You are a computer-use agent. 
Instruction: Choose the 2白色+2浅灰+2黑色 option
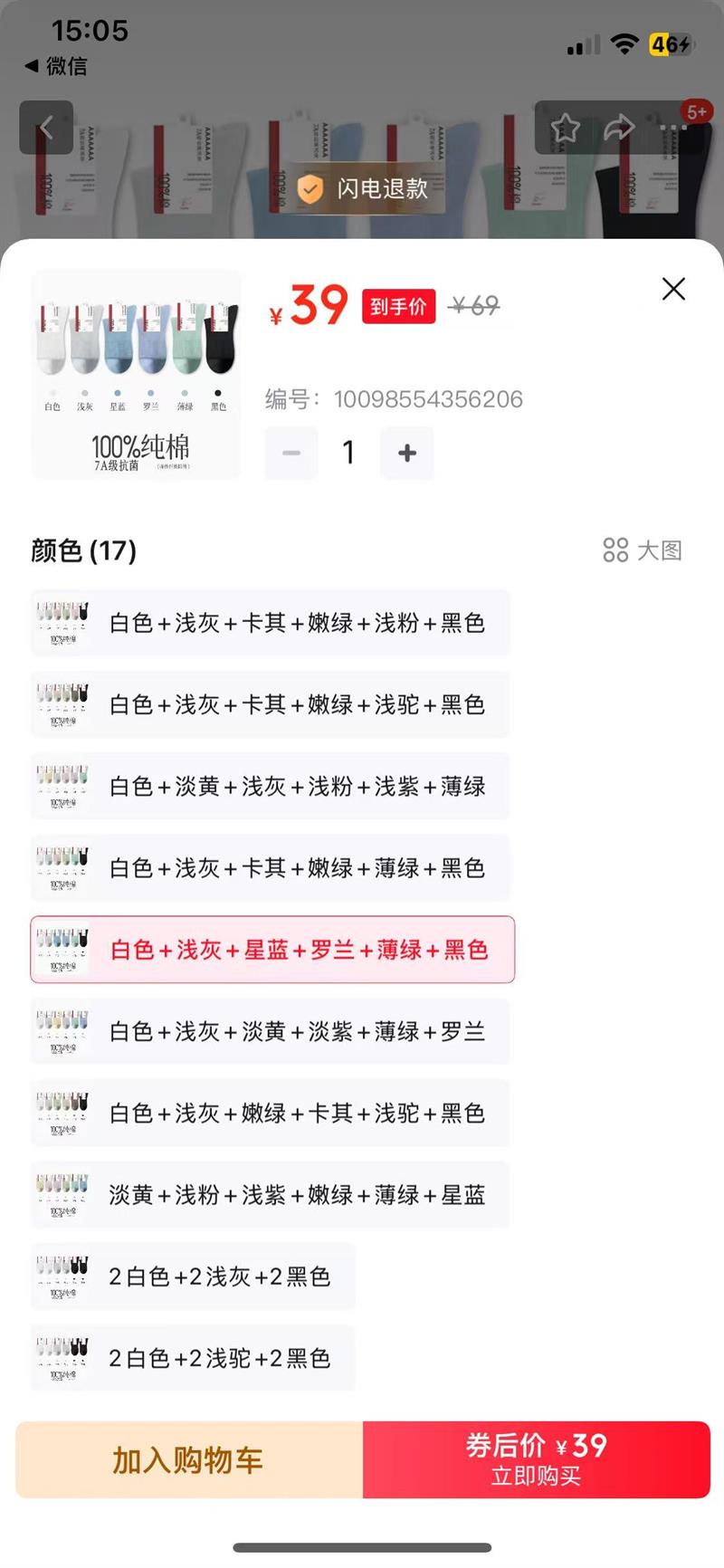[x=193, y=1276]
